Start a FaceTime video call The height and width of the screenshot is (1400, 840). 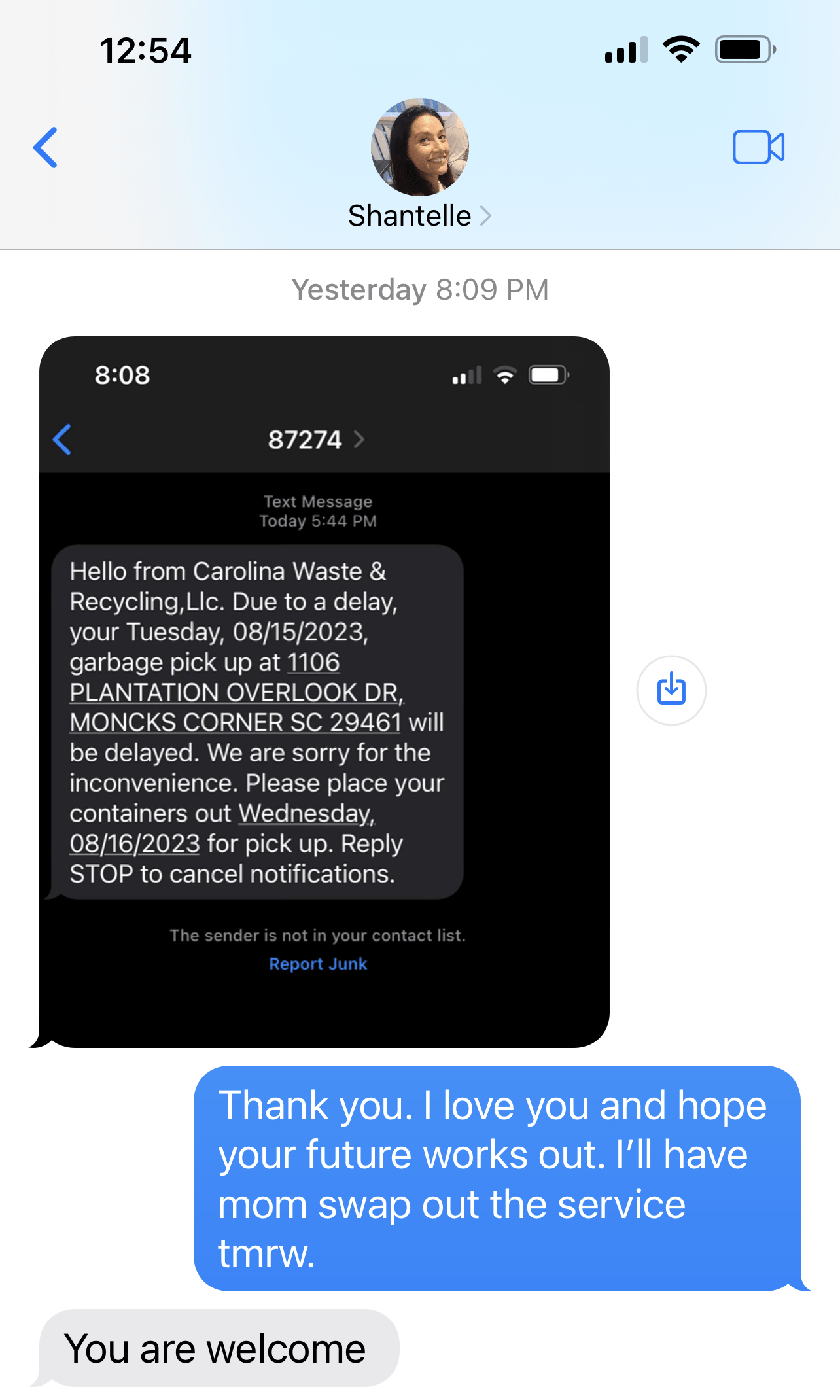pyautogui.click(x=758, y=147)
